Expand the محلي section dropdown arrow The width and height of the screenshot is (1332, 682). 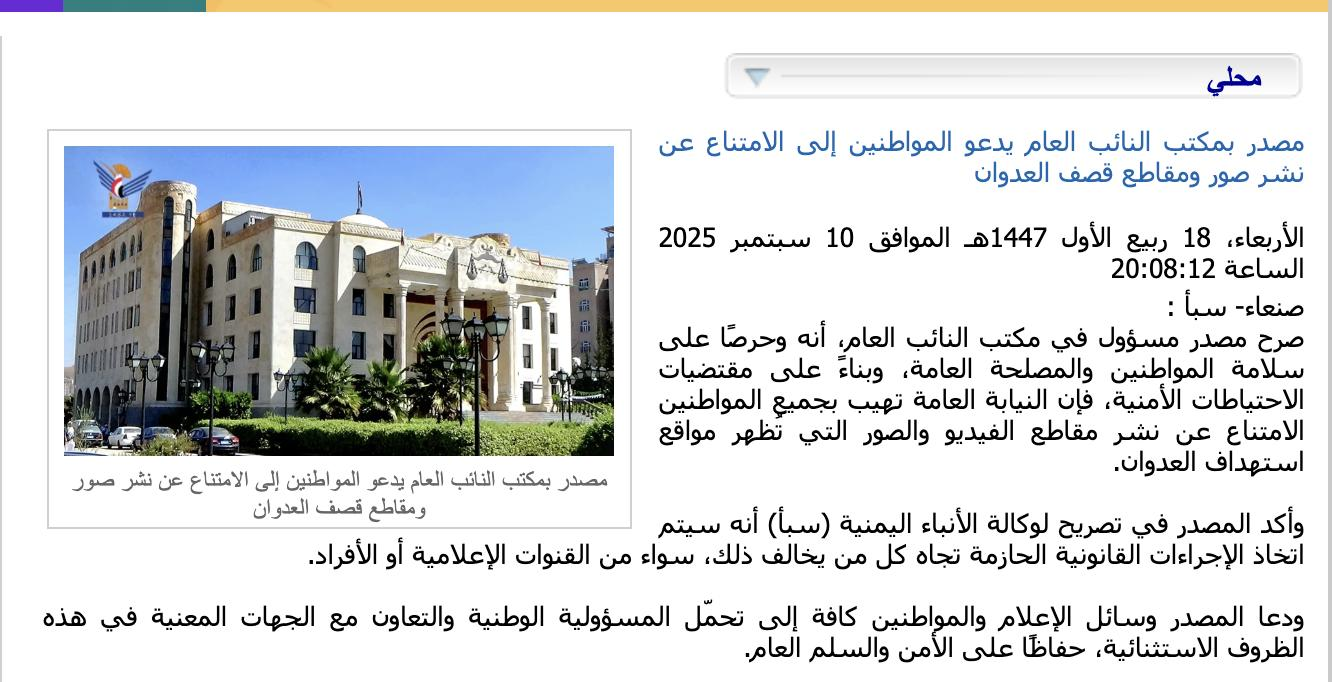point(757,77)
